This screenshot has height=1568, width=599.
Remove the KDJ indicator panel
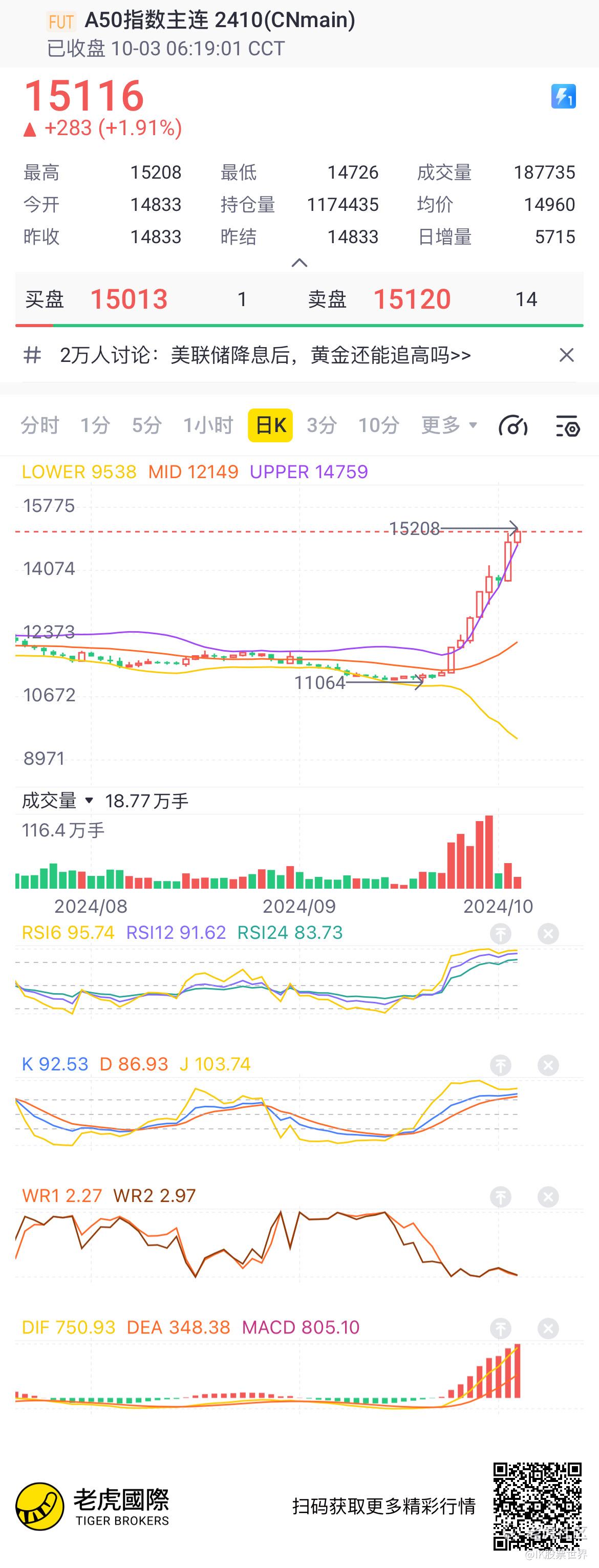coord(548,1065)
